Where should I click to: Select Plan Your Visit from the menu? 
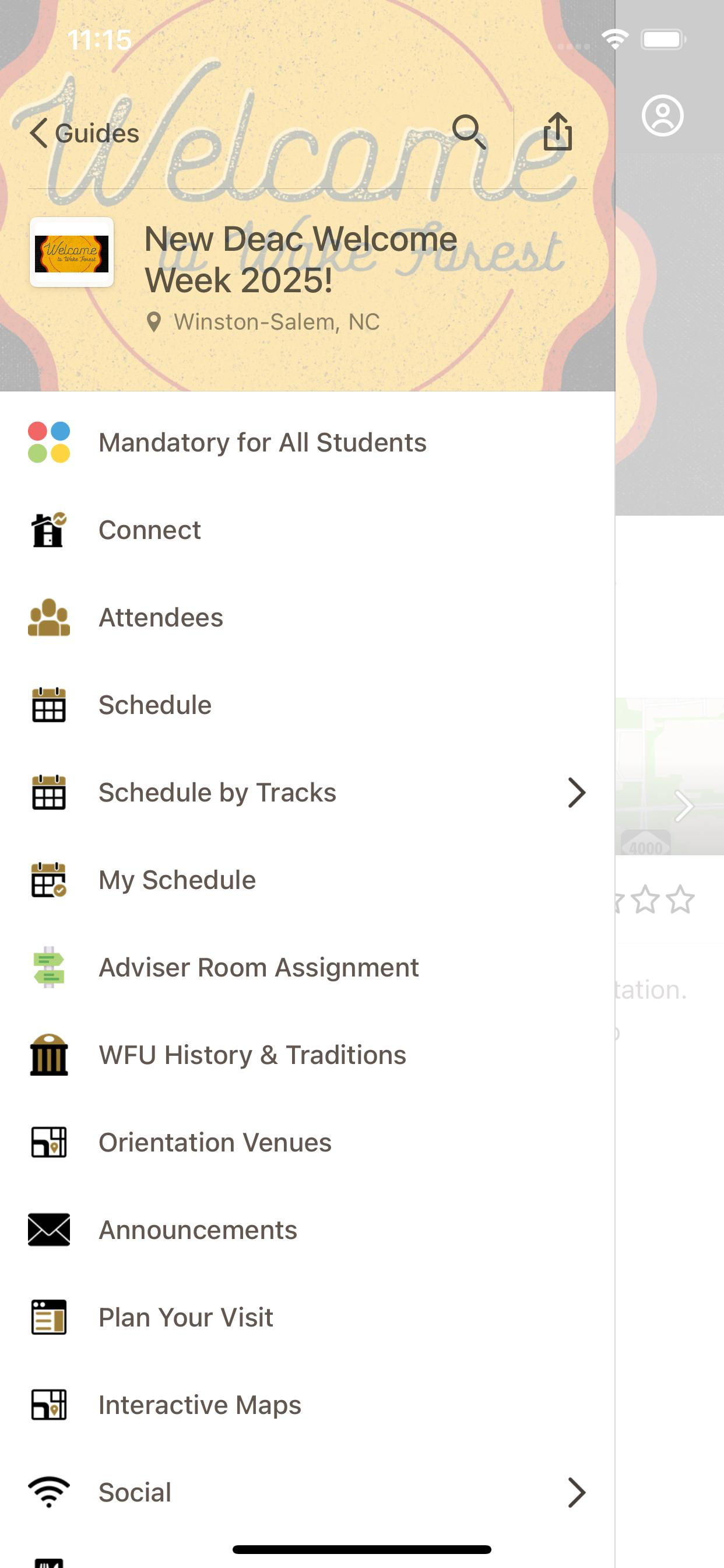185,1317
